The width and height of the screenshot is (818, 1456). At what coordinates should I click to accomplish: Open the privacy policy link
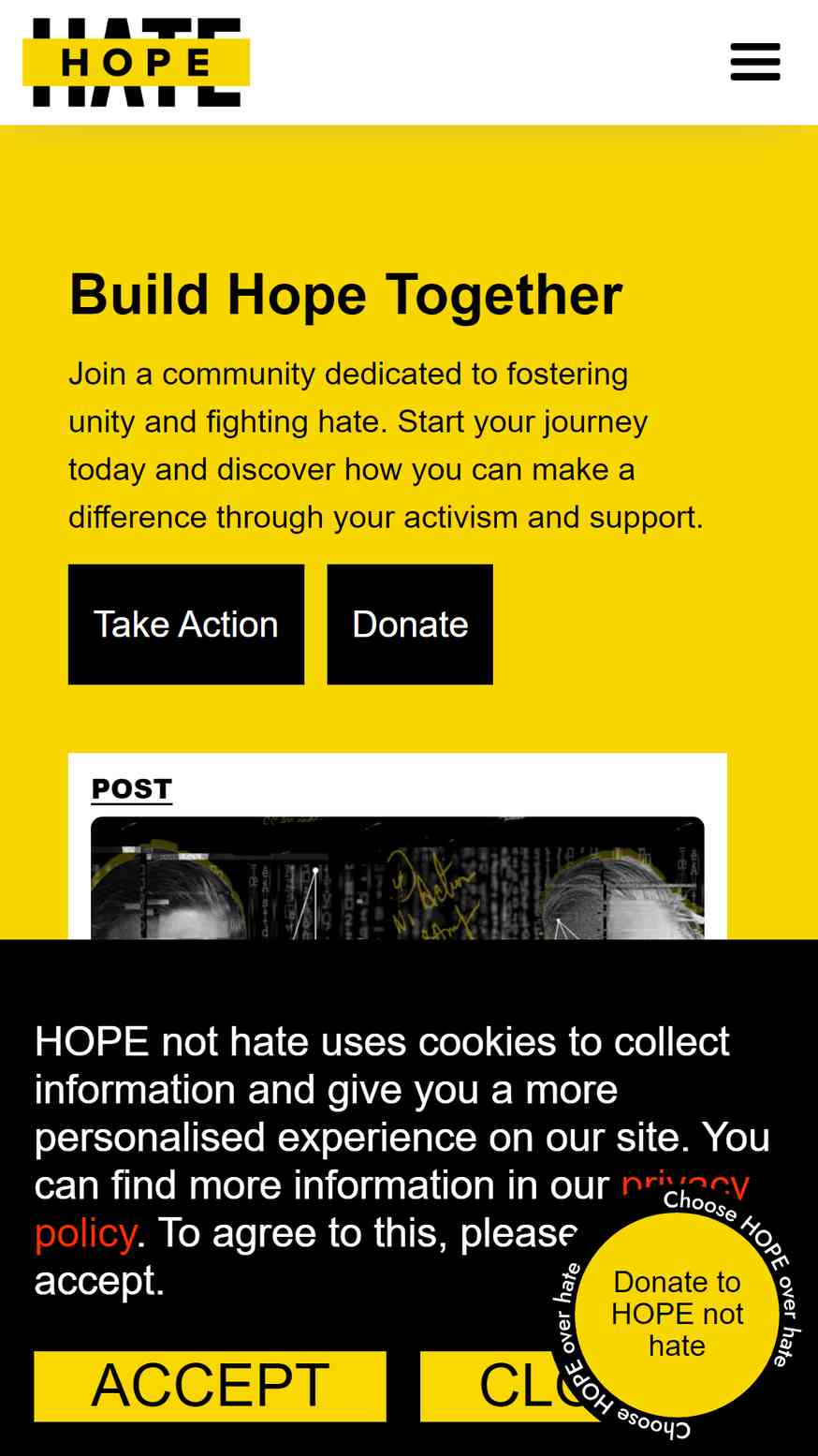point(87,1232)
